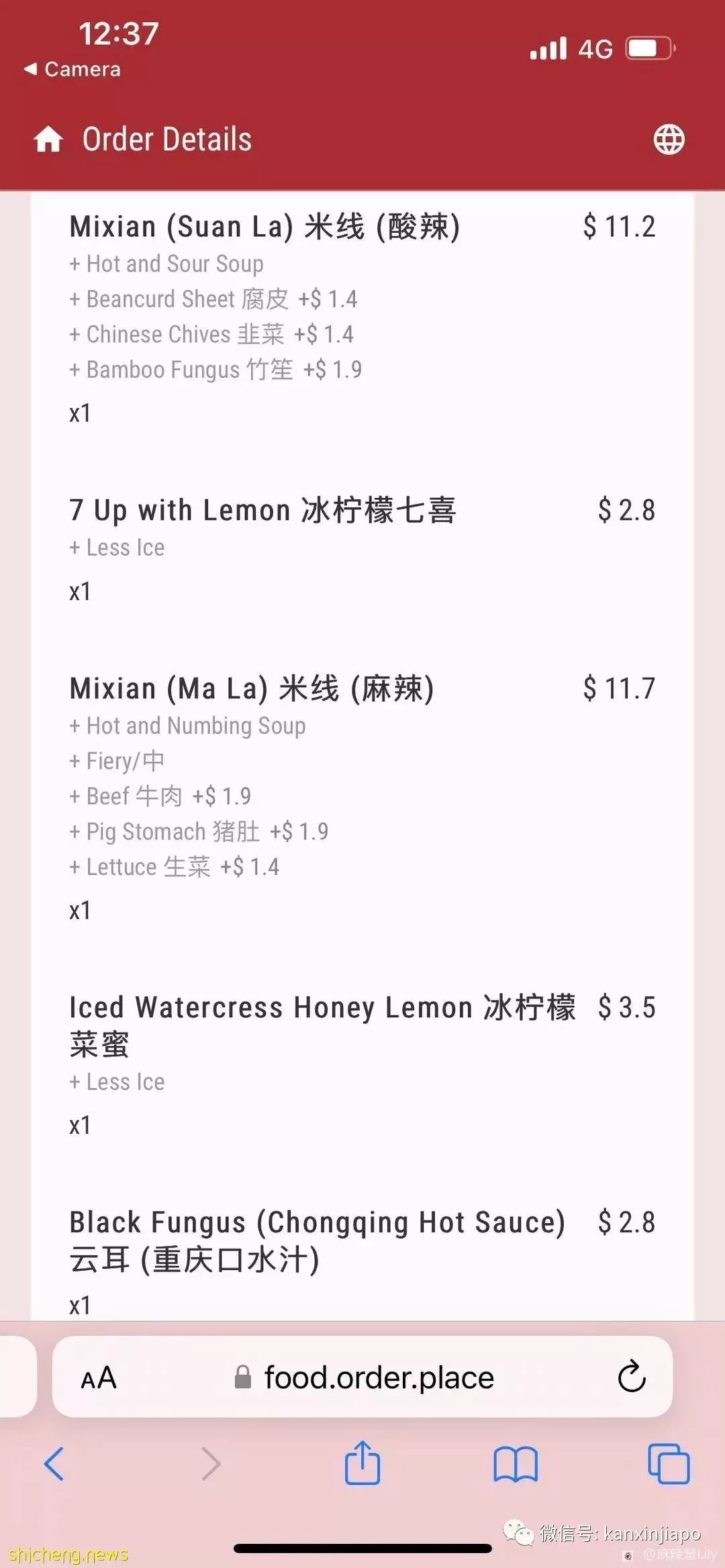The height and width of the screenshot is (1568, 725).
Task: Go back to the previous page
Action: (54, 1464)
